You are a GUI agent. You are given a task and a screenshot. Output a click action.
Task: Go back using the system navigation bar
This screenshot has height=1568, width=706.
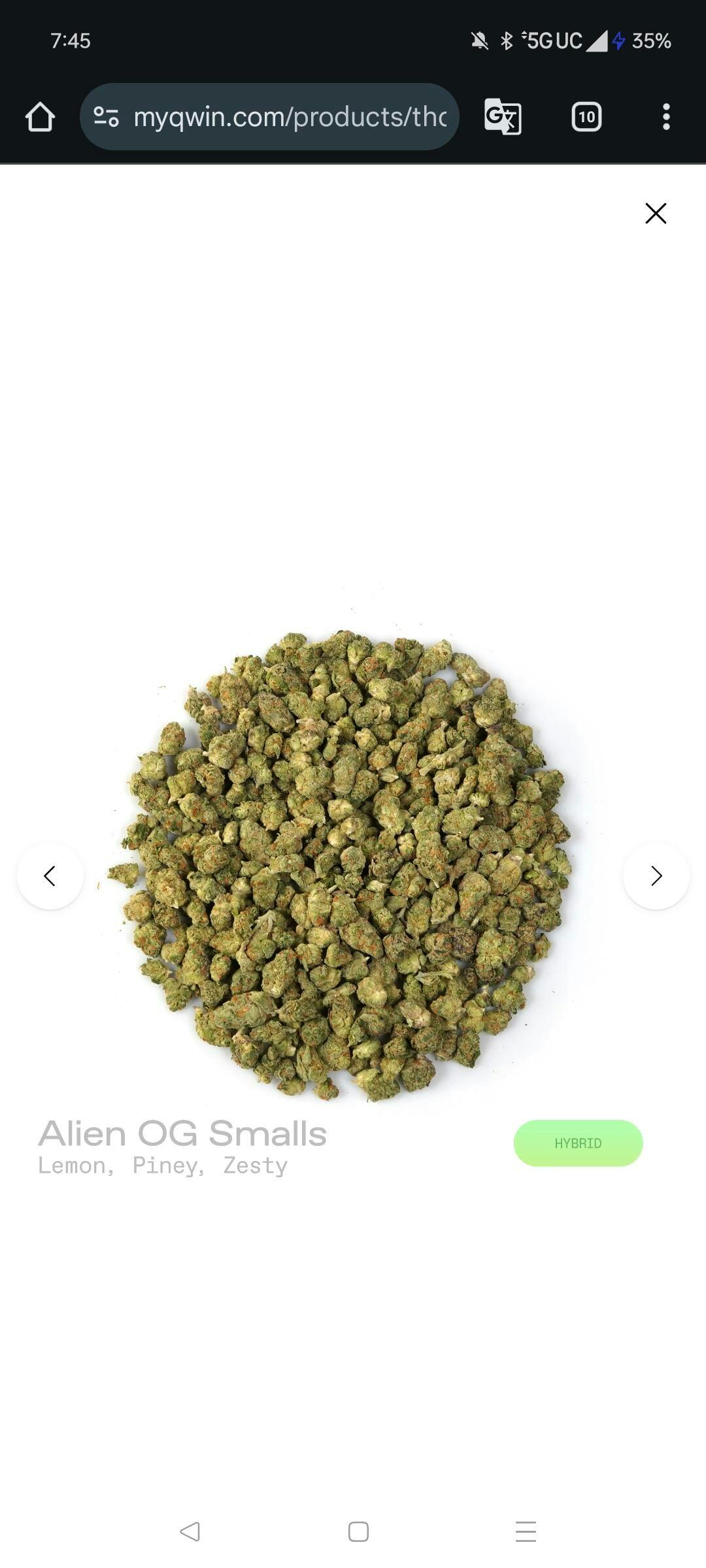pos(190,1531)
